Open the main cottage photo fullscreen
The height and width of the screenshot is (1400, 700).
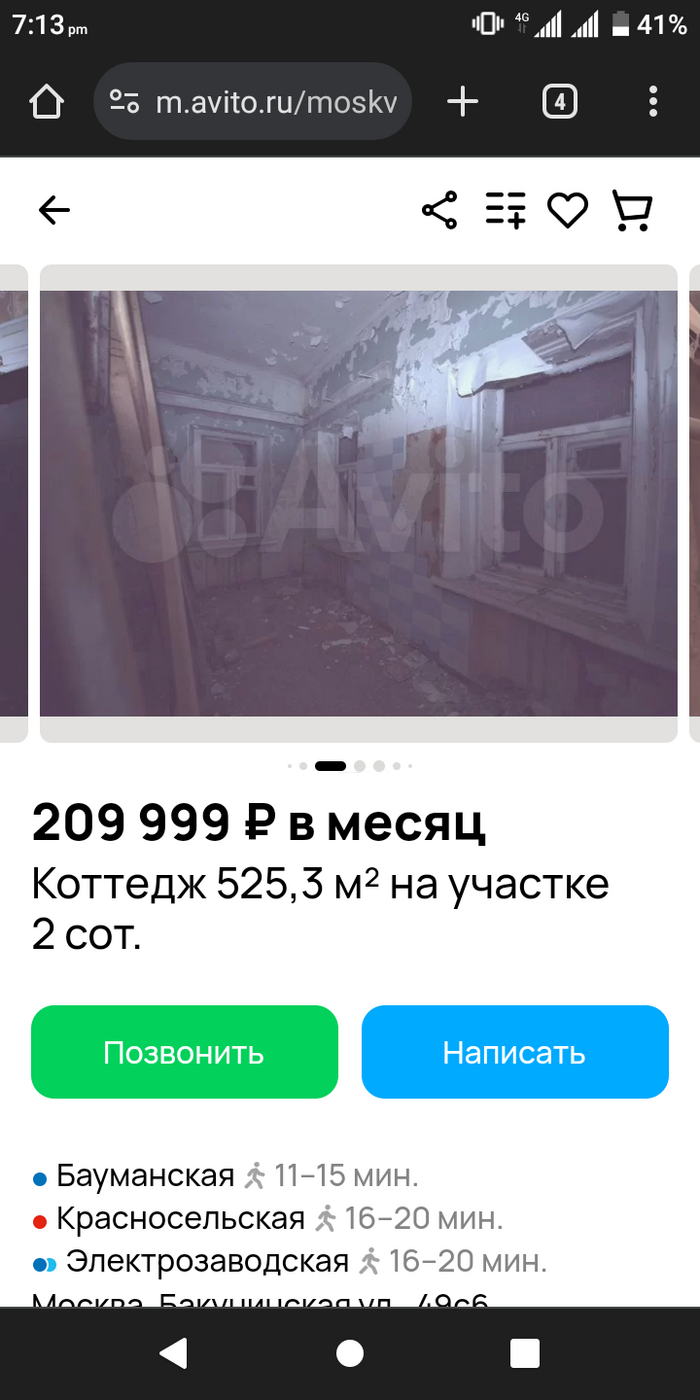358,503
